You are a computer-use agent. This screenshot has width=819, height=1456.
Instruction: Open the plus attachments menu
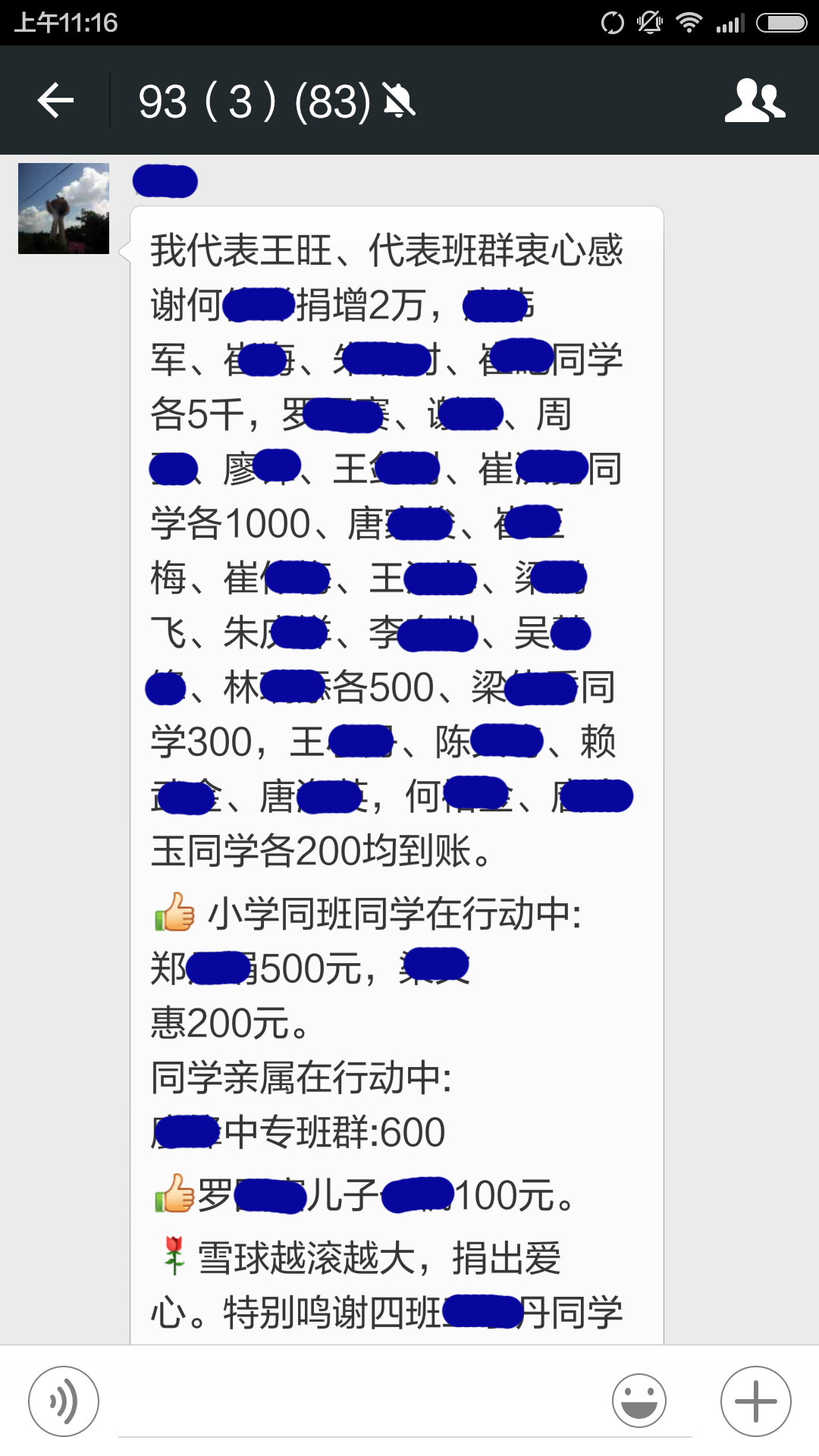[x=755, y=1401]
